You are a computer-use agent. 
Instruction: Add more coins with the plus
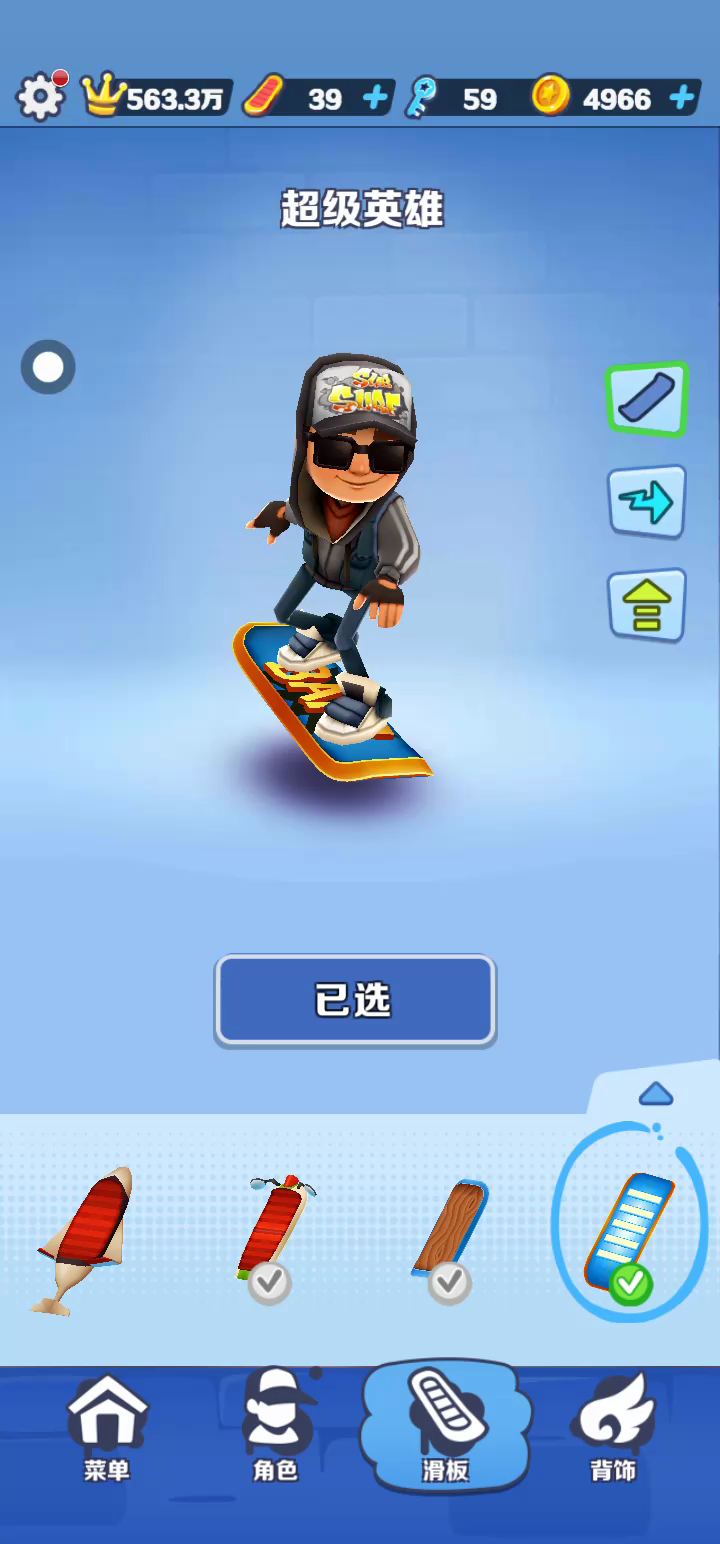click(x=682, y=98)
